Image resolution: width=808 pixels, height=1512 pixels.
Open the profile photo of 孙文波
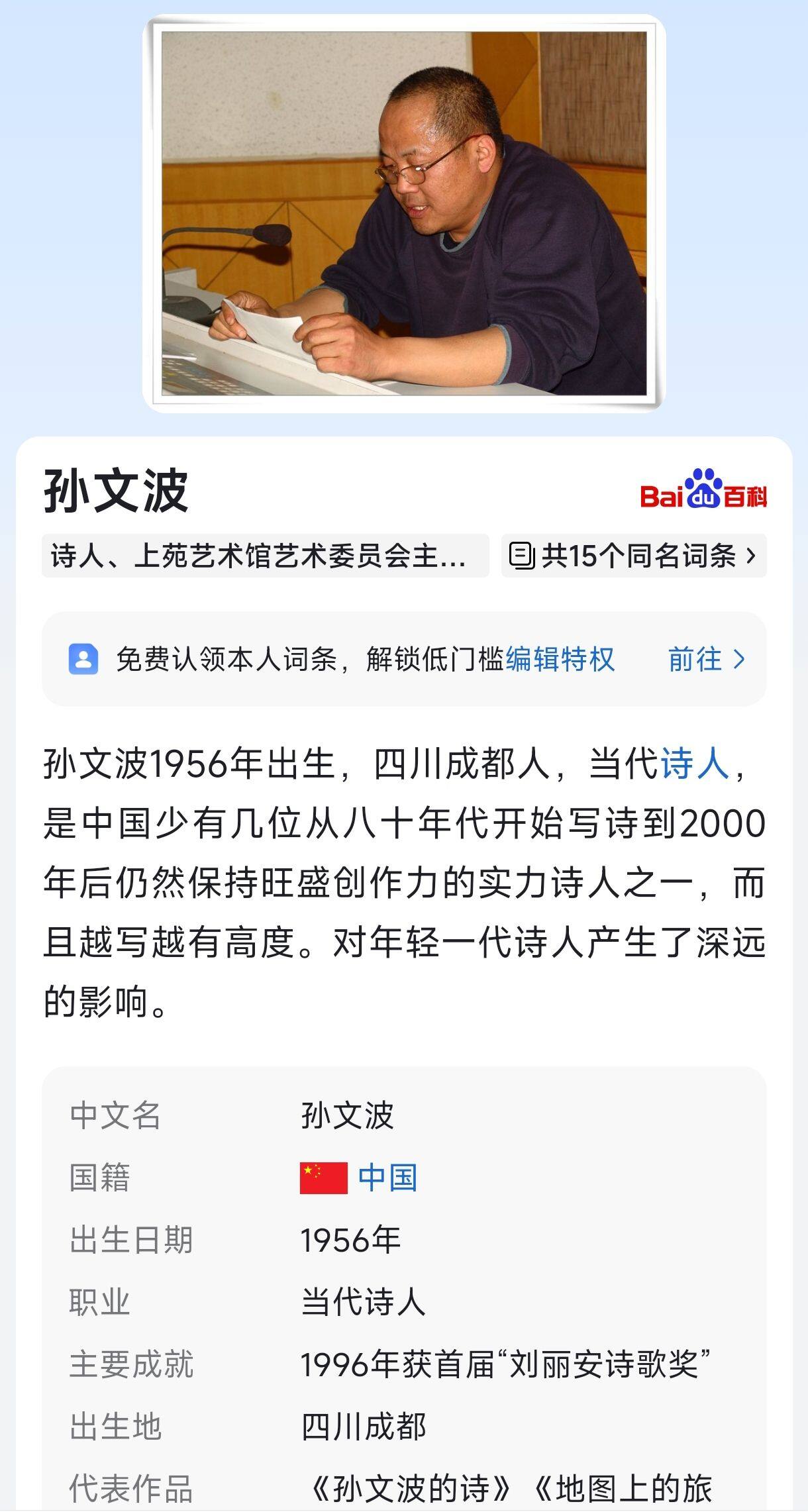404,213
